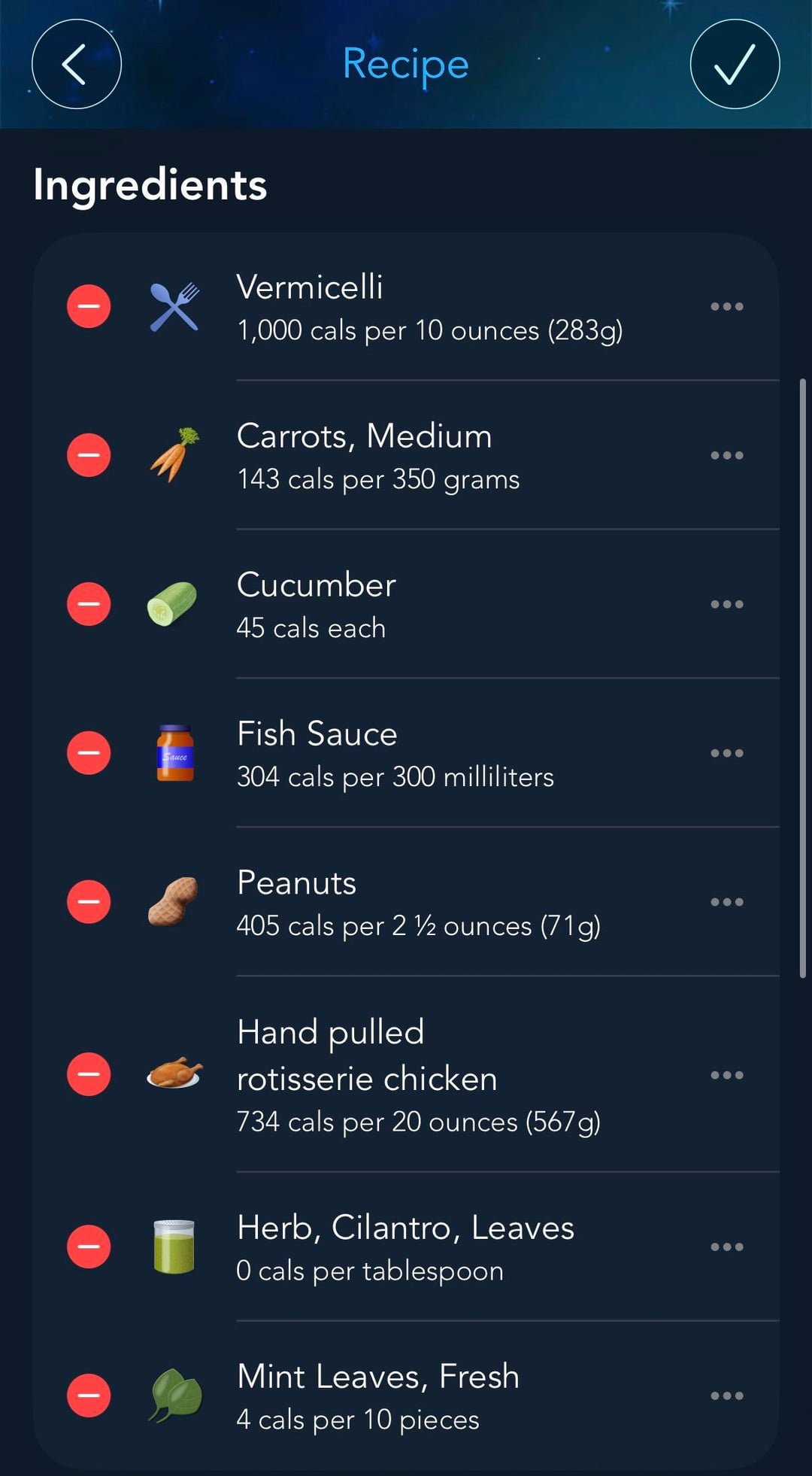Remove Peanuts from the ingredient list
The width and height of the screenshot is (812, 1476).
coord(89,902)
